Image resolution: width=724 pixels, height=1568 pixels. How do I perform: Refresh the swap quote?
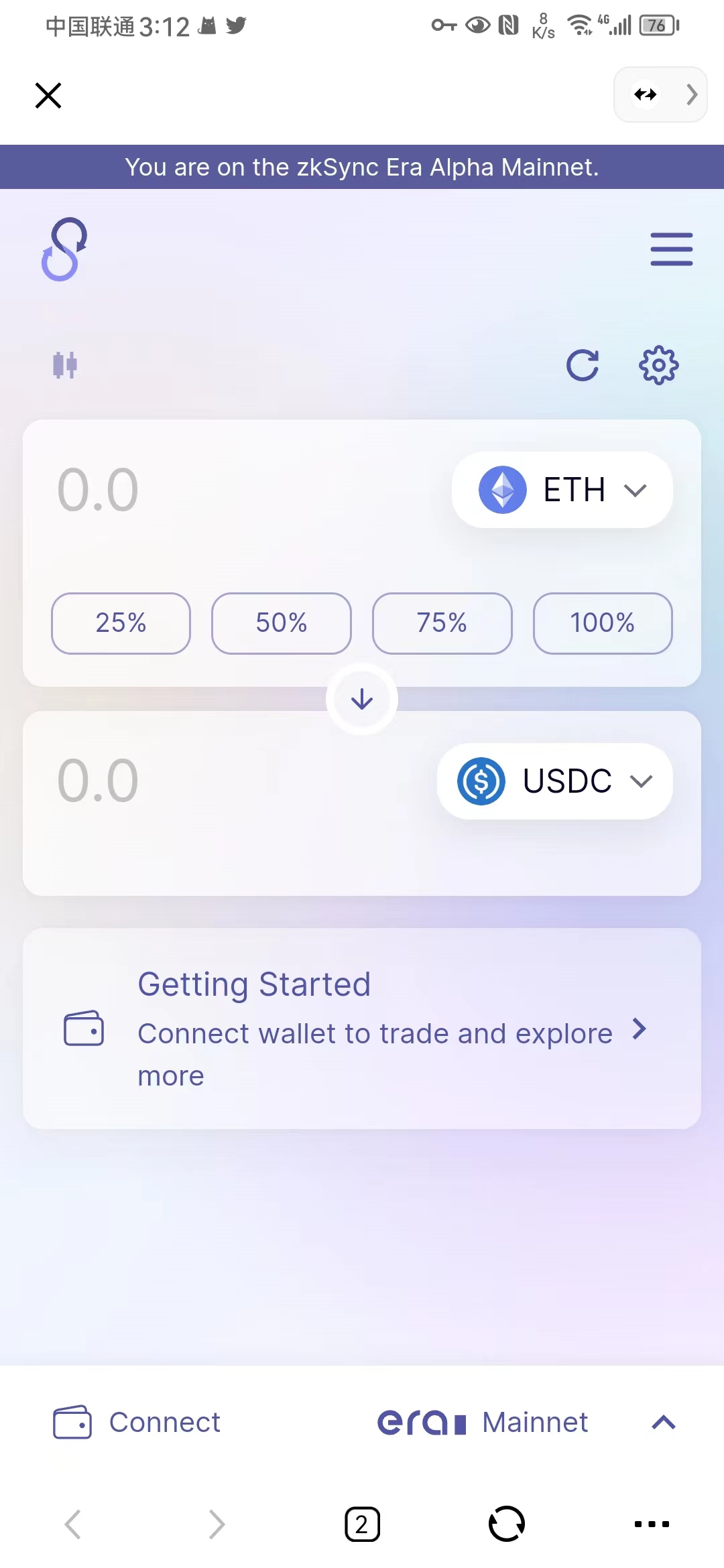pos(582,365)
